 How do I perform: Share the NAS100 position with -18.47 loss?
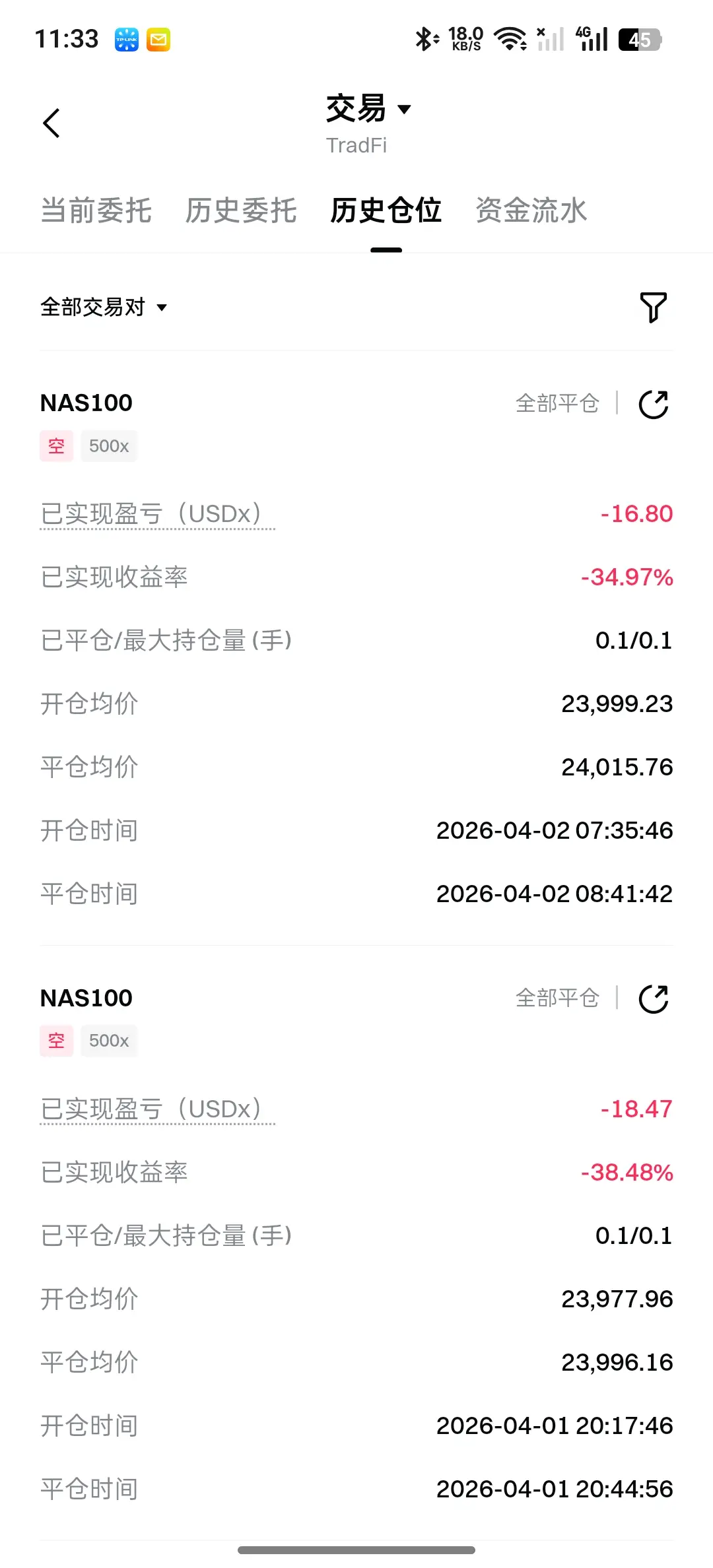point(654,998)
